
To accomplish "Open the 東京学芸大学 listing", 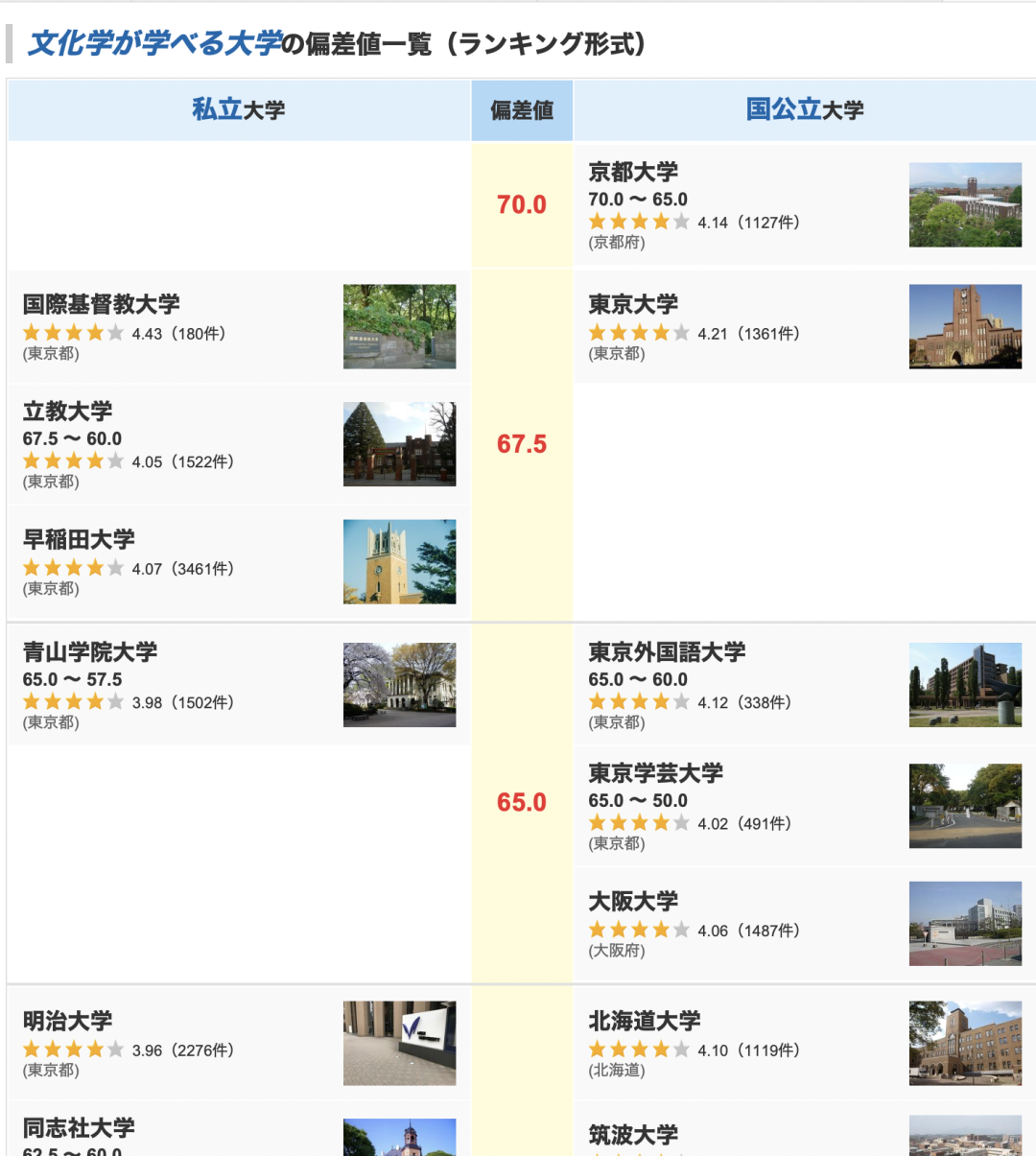I will coord(655,773).
